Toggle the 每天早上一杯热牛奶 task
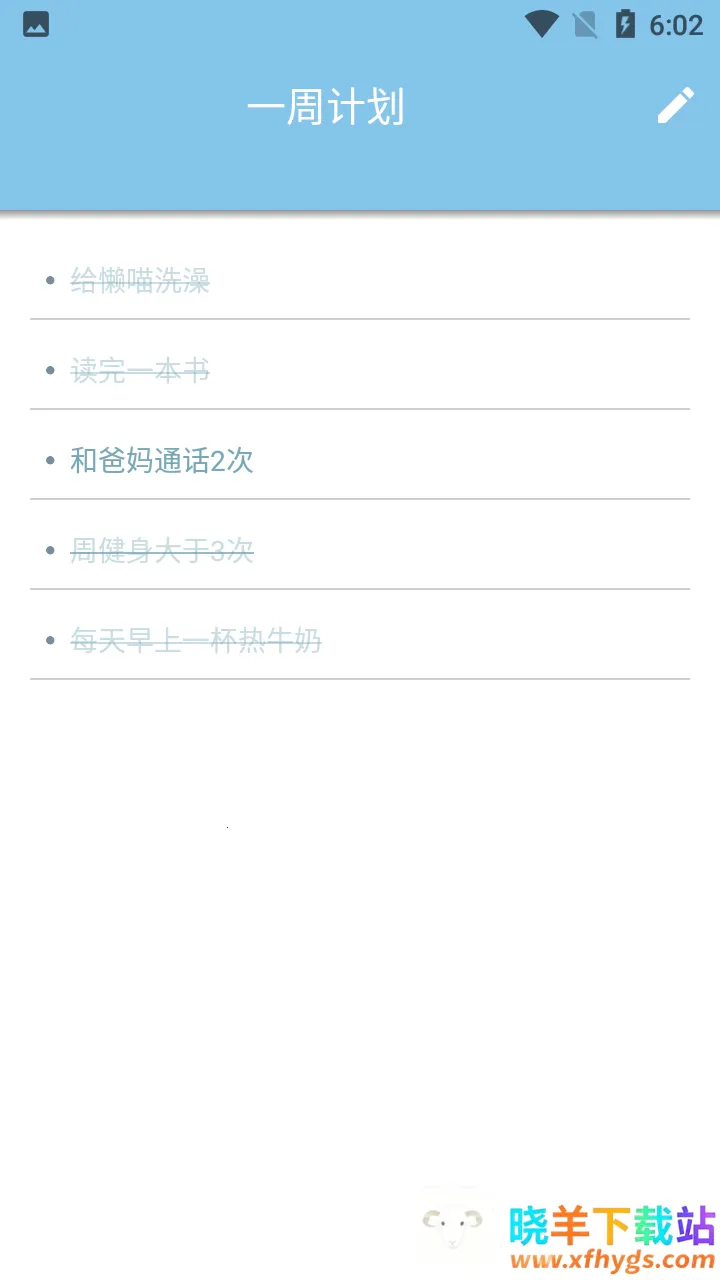 click(196, 641)
